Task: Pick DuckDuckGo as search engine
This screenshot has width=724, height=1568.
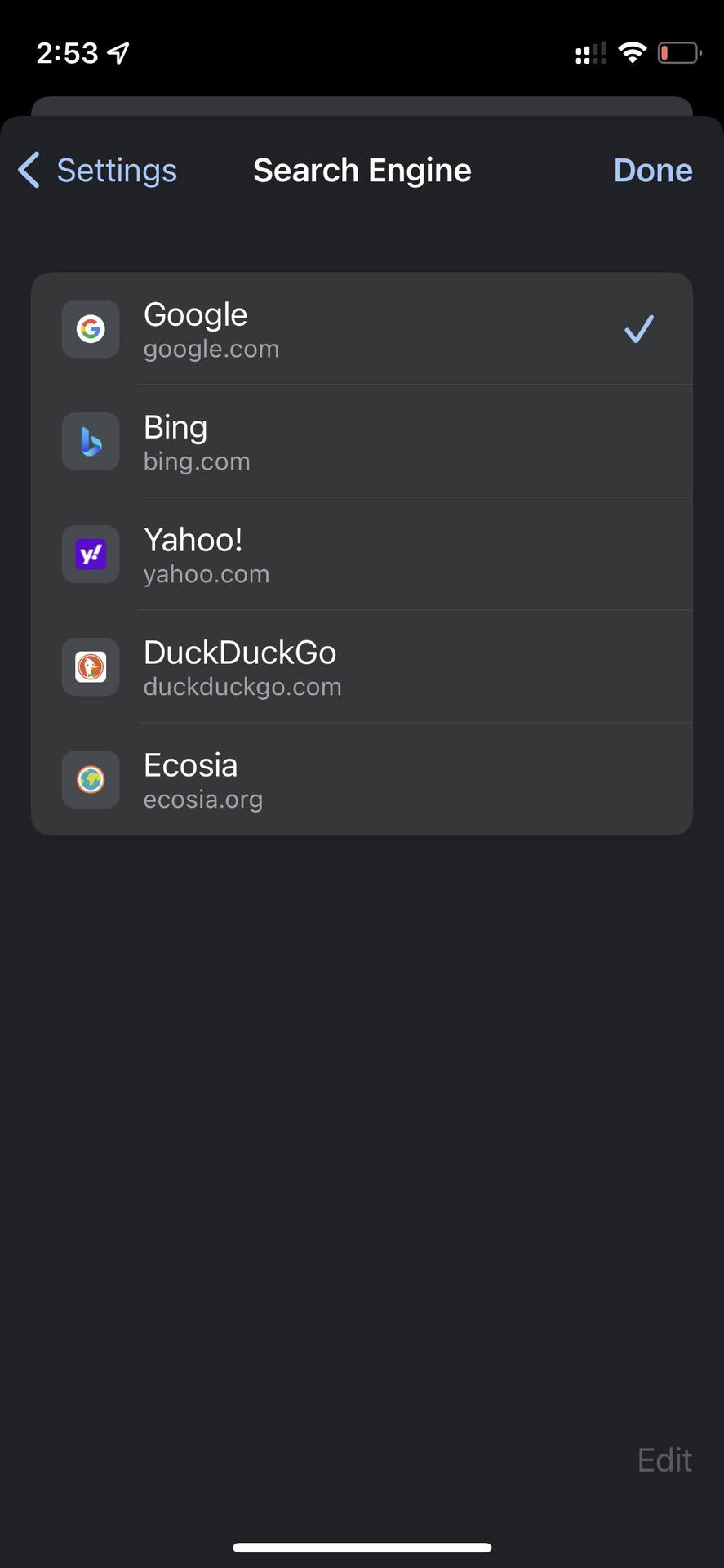Action: tap(362, 667)
